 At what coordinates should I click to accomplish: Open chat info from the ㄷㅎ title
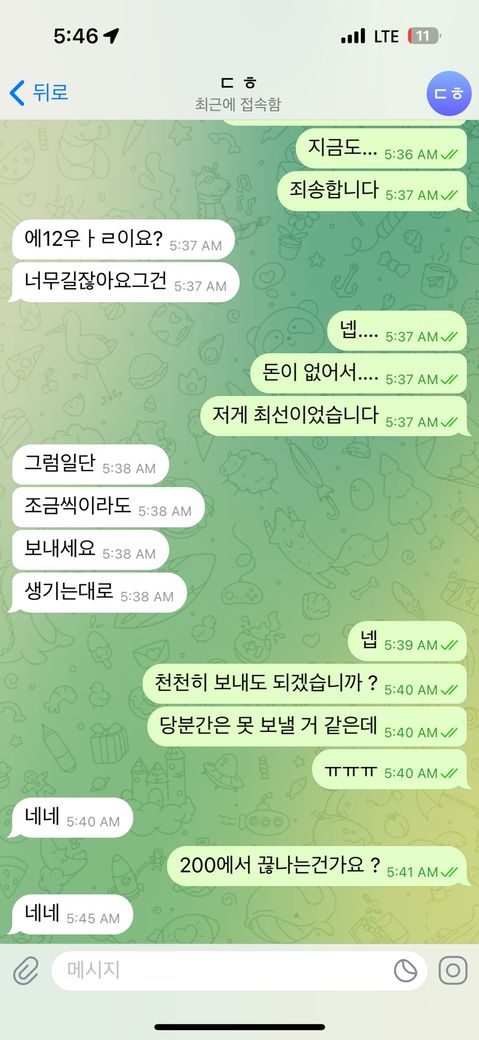238,93
